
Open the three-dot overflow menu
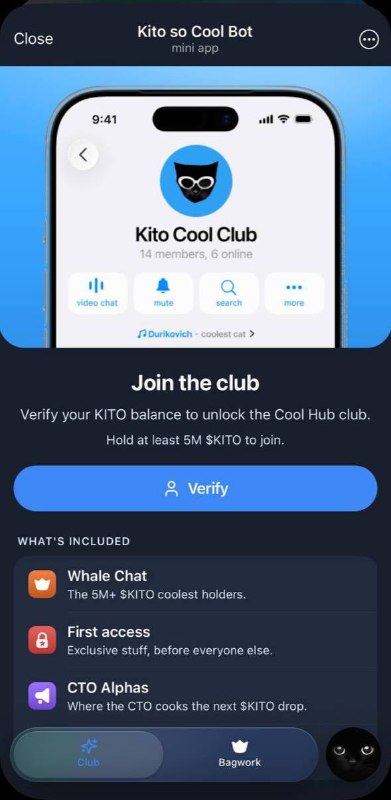(369, 40)
